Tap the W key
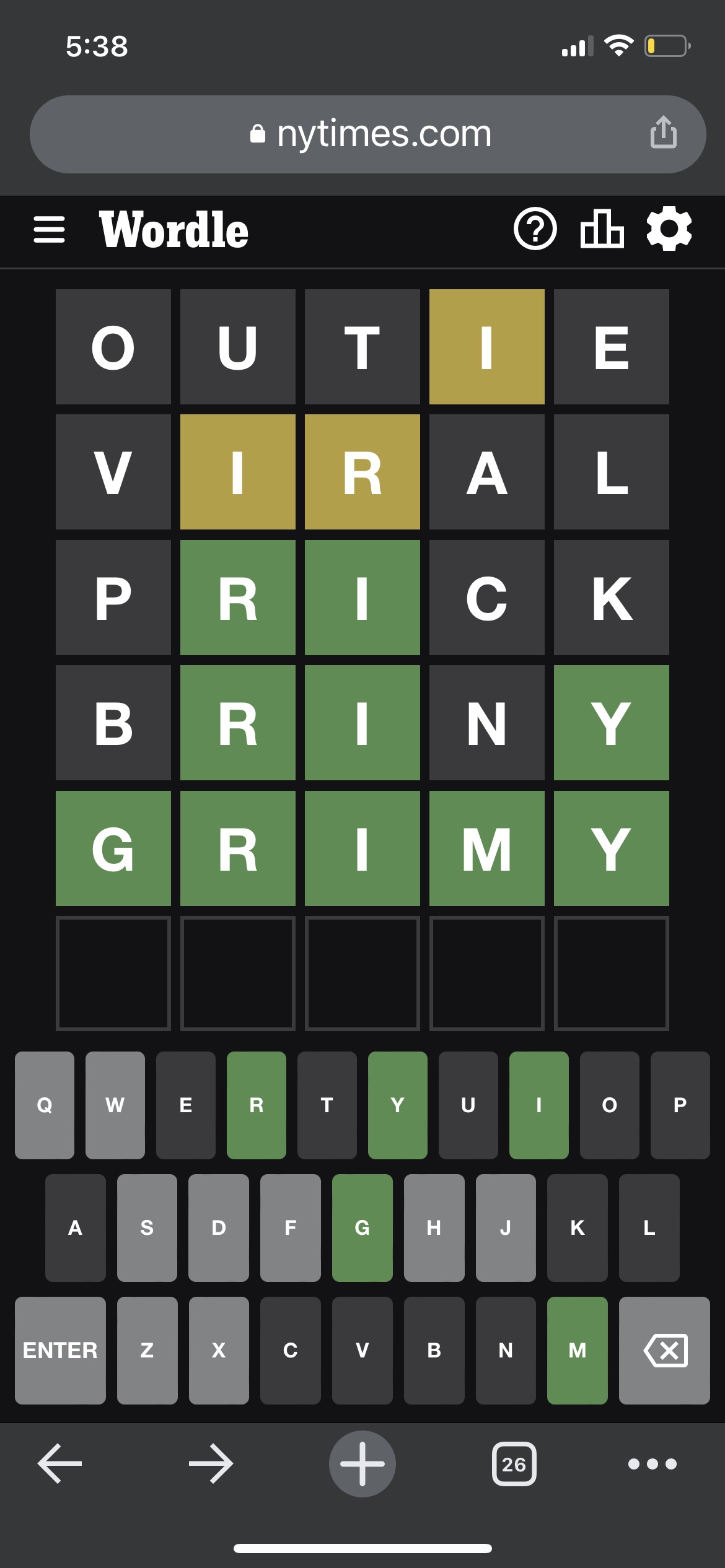Screen dimensions: 725x1568 [115, 1105]
